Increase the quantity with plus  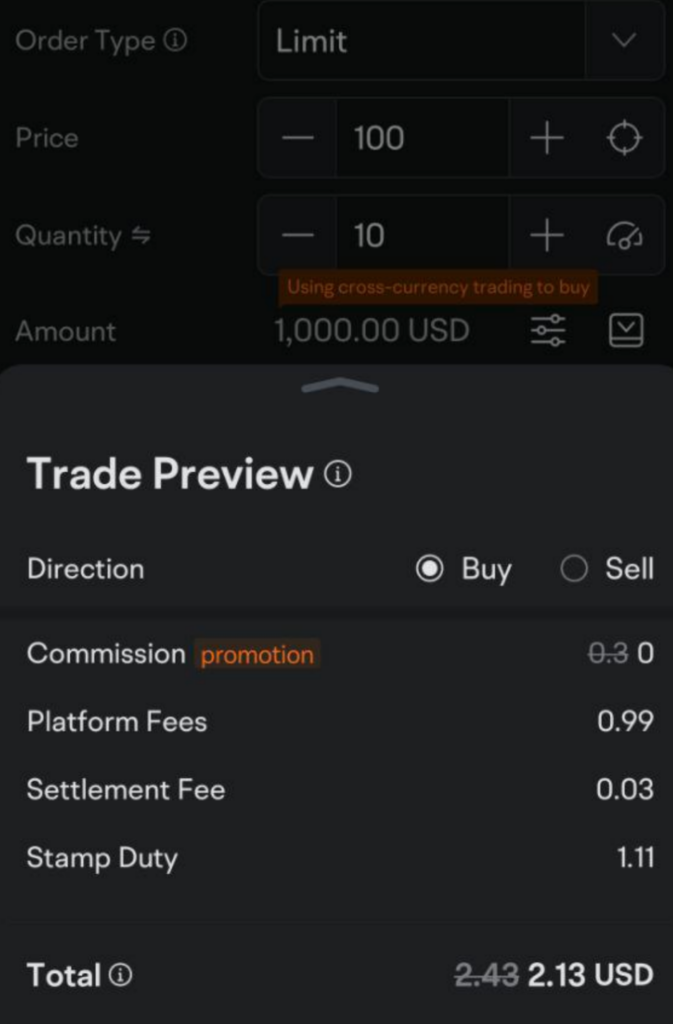[x=546, y=236]
